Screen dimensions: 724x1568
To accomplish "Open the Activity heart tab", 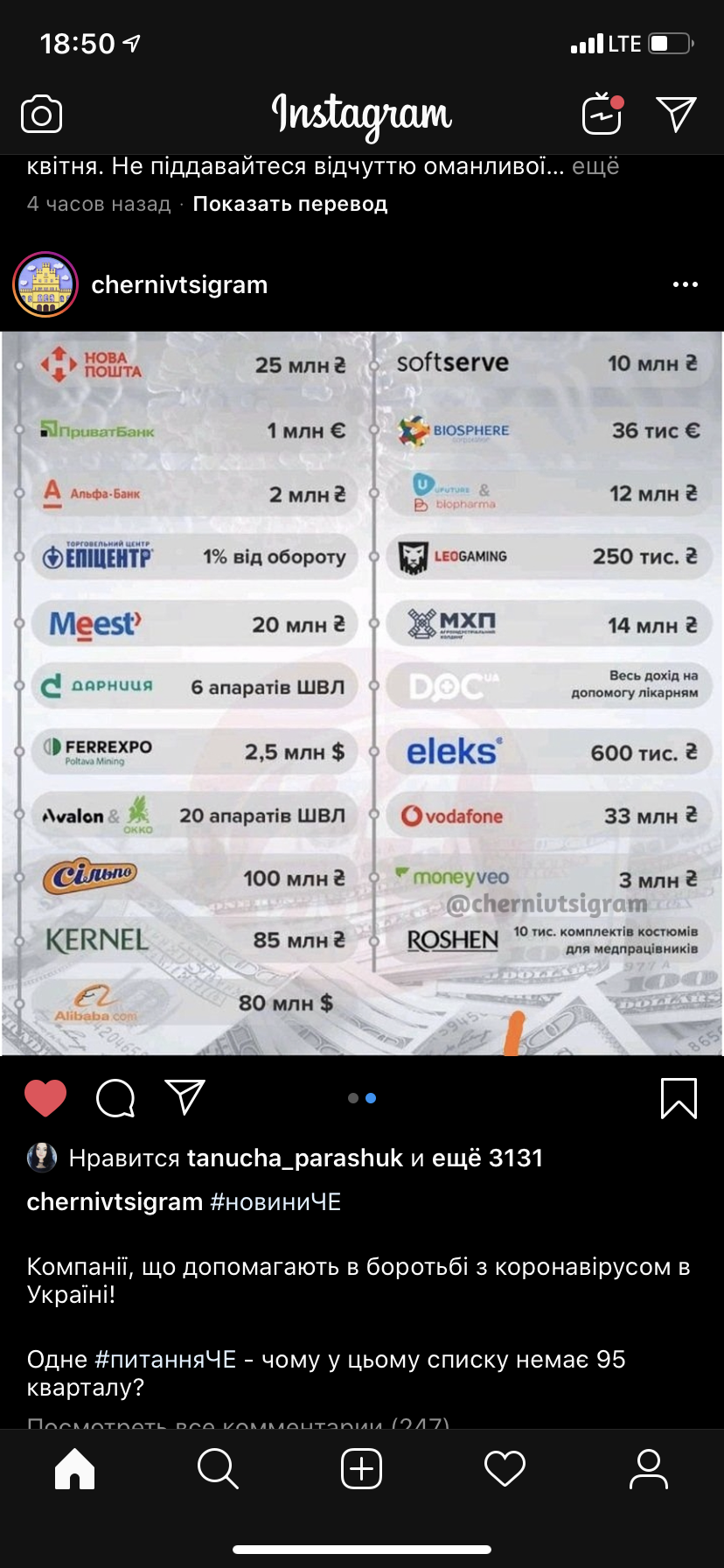I will 505,1468.
